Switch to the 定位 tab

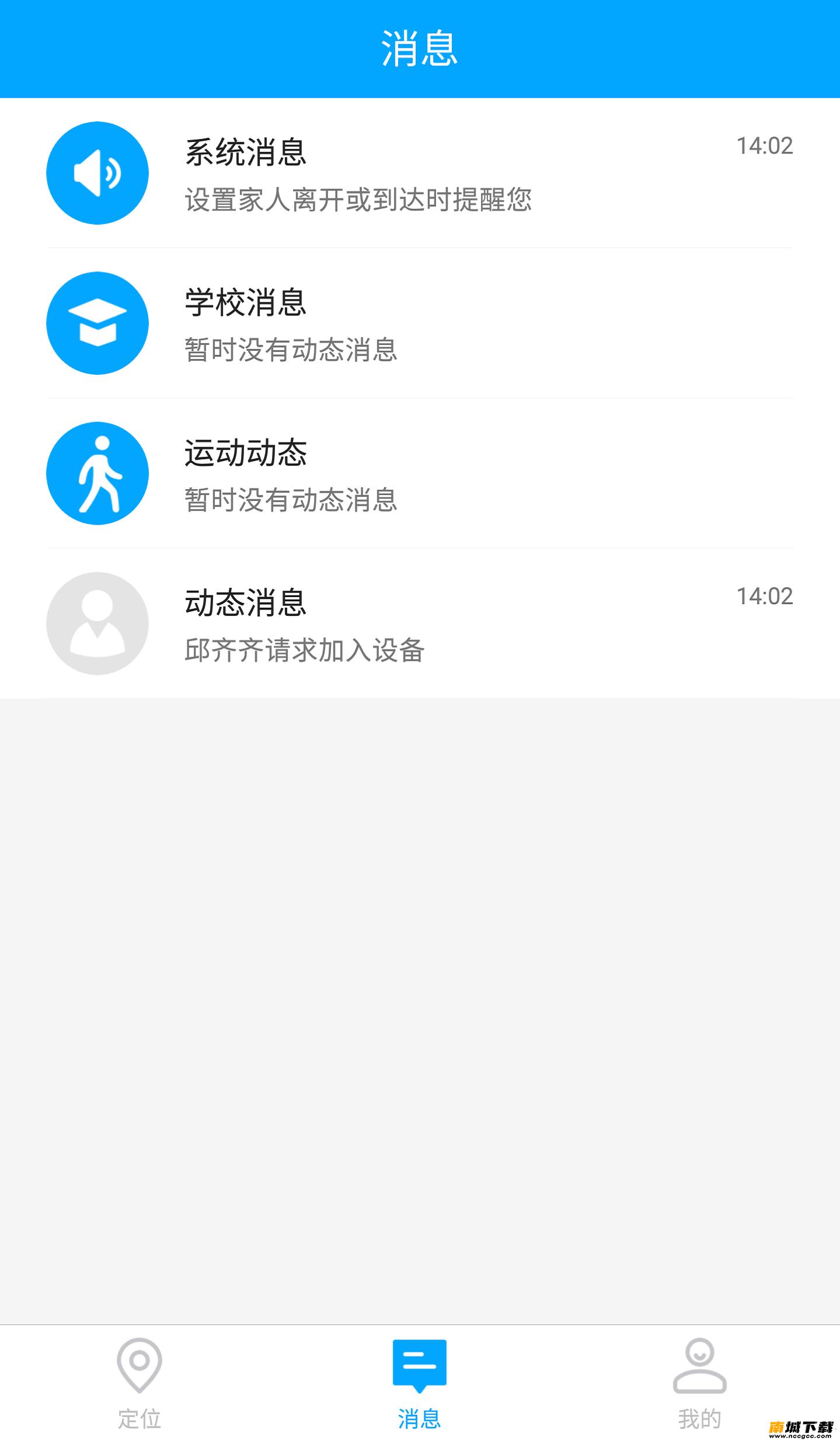(x=140, y=1383)
